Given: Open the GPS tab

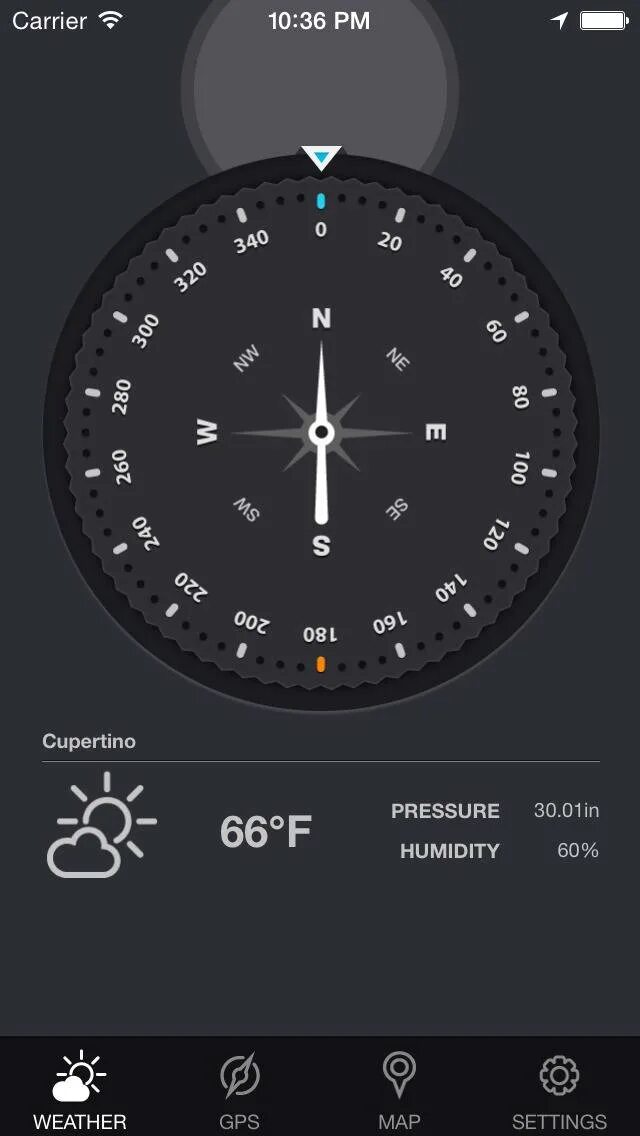Looking at the screenshot, I should coord(240,1088).
